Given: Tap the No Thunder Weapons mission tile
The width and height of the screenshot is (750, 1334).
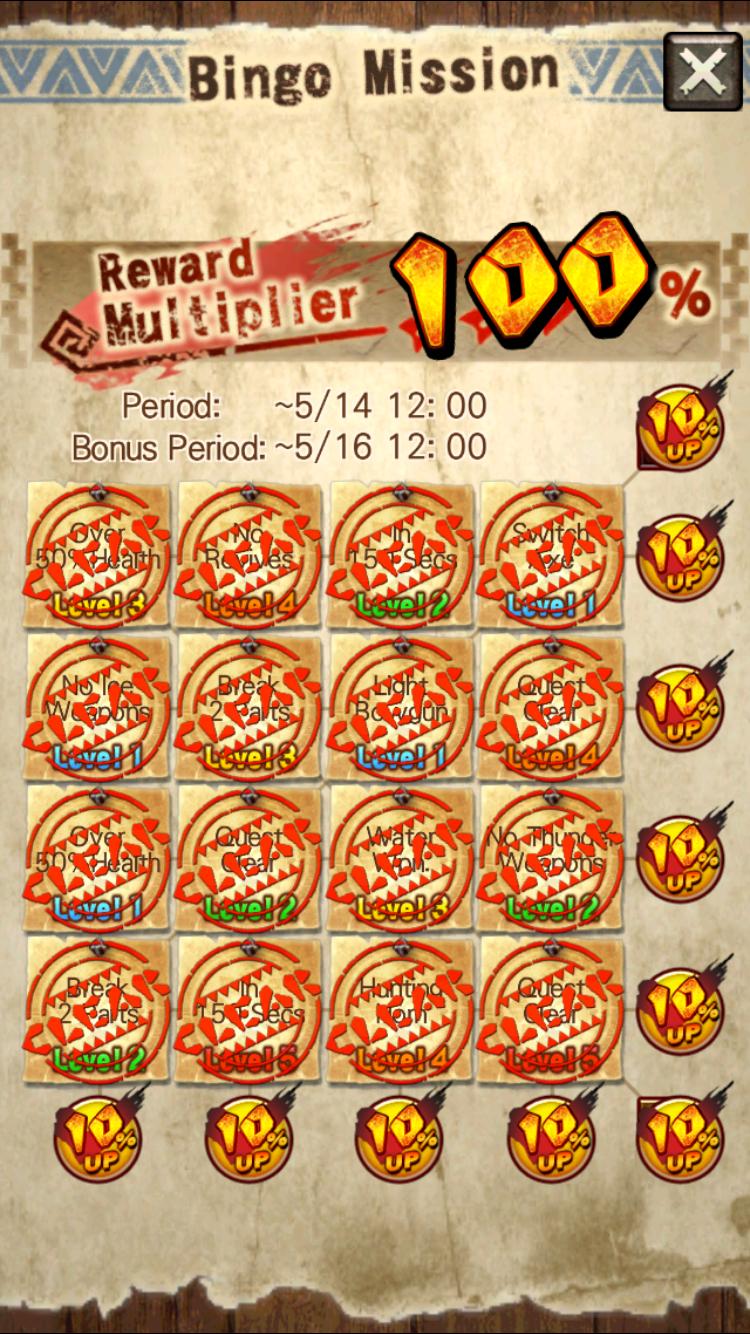Looking at the screenshot, I should click(x=551, y=860).
